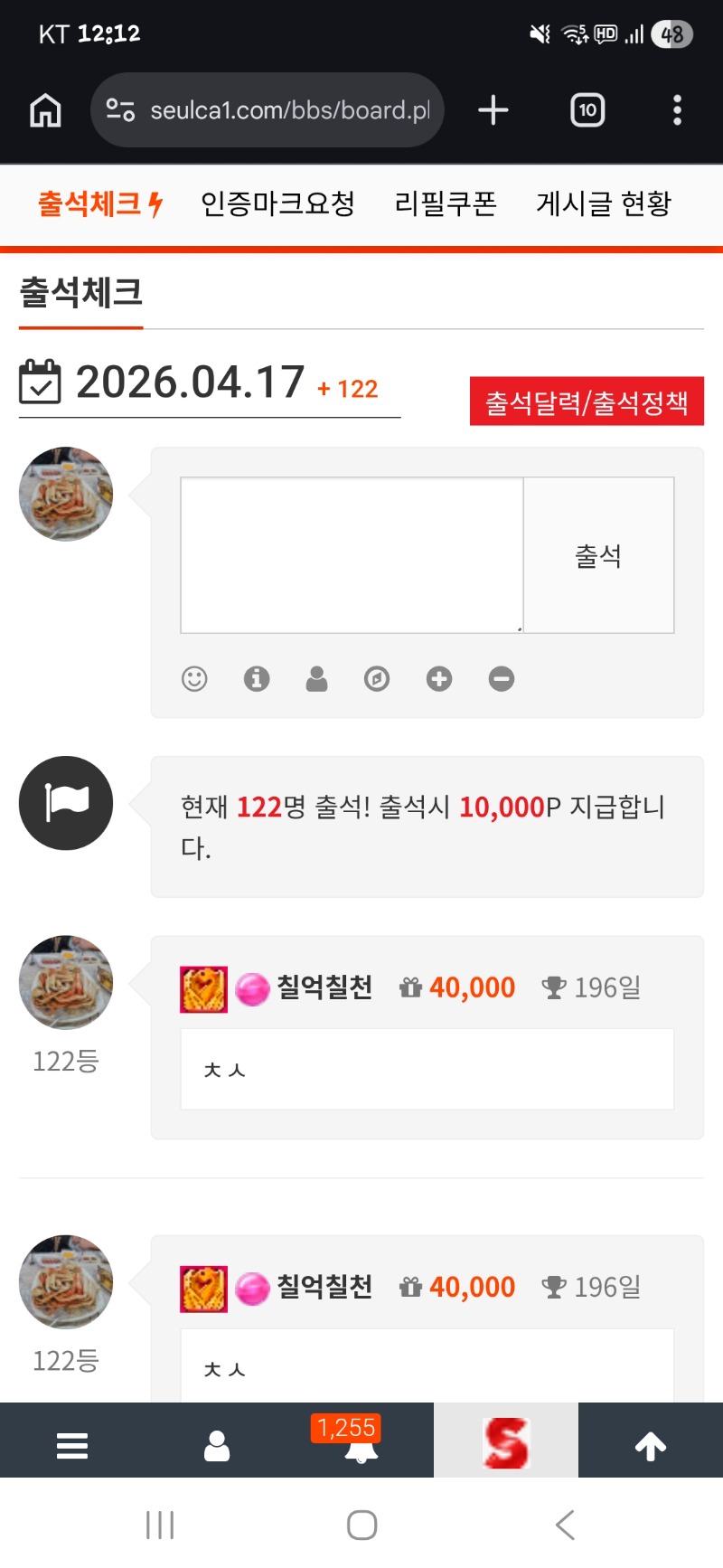
Task: Open the tab switcher showing 10 tabs
Action: point(587,110)
